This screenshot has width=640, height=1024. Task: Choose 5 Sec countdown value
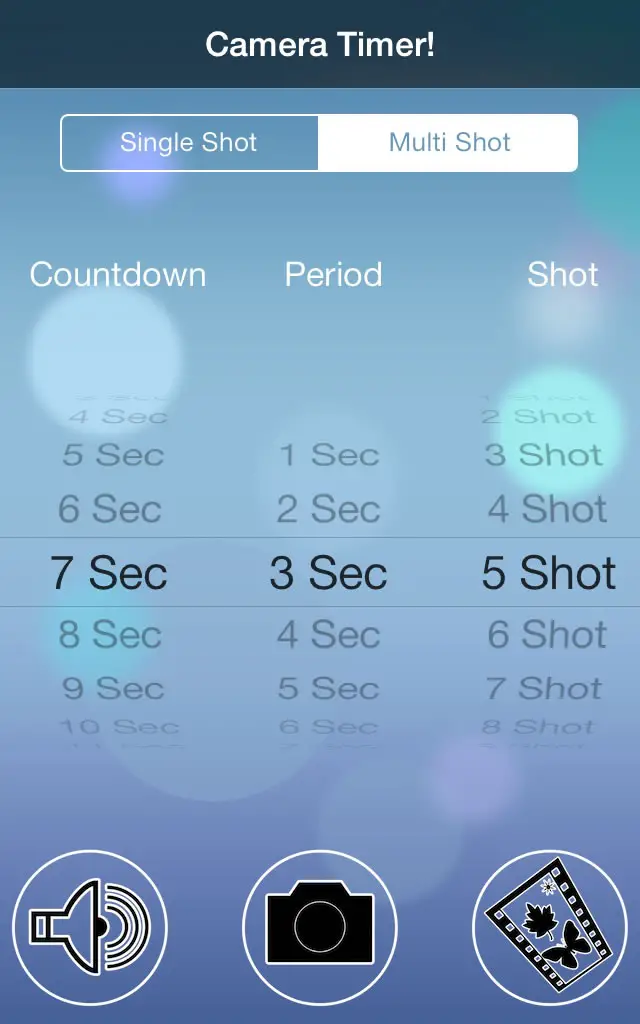point(112,455)
